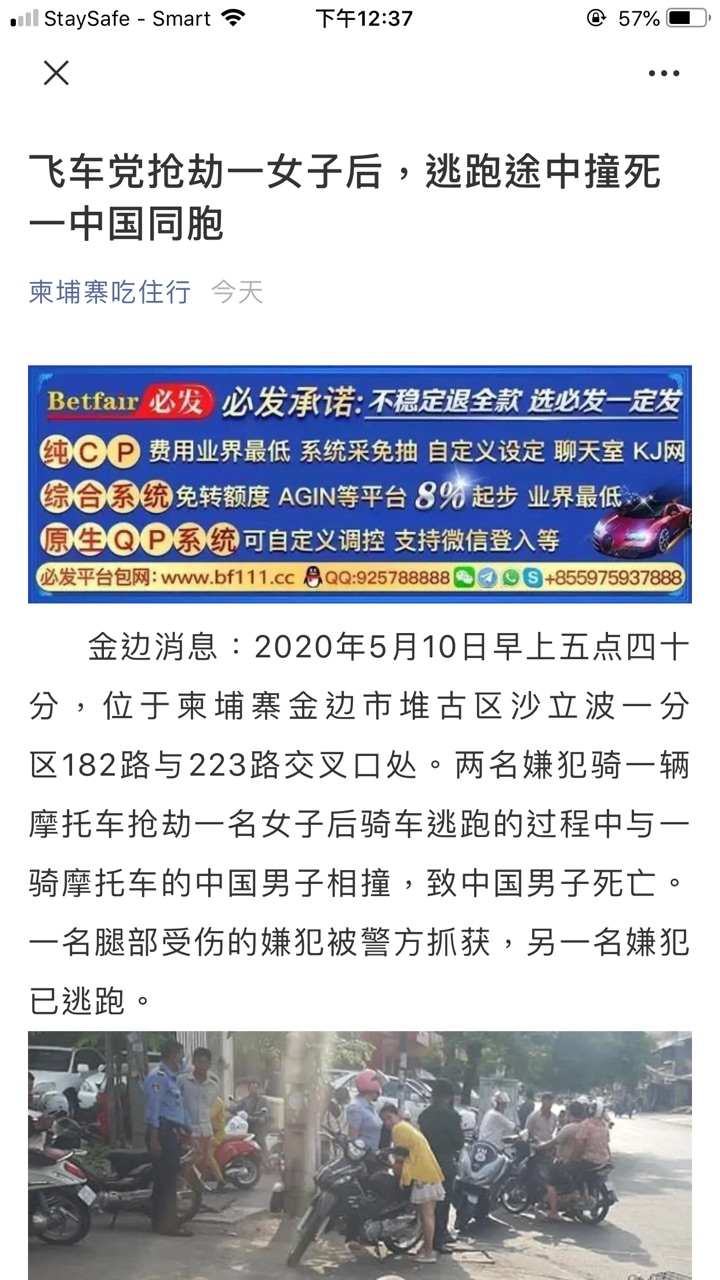View the street scene photo
Viewport: 720px width, 1280px height.
[x=360, y=1155]
